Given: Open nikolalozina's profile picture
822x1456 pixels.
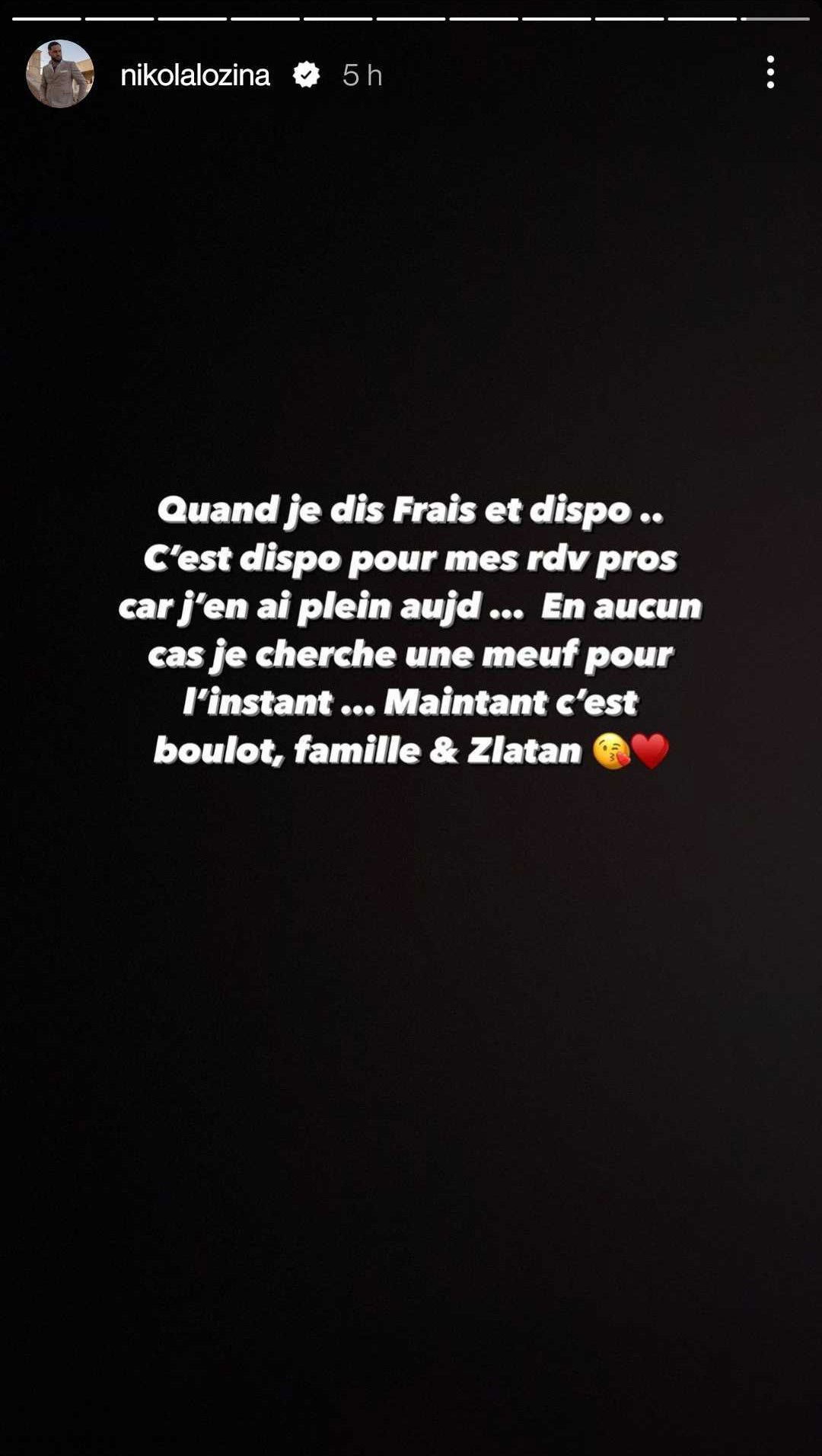Looking at the screenshot, I should [60, 74].
